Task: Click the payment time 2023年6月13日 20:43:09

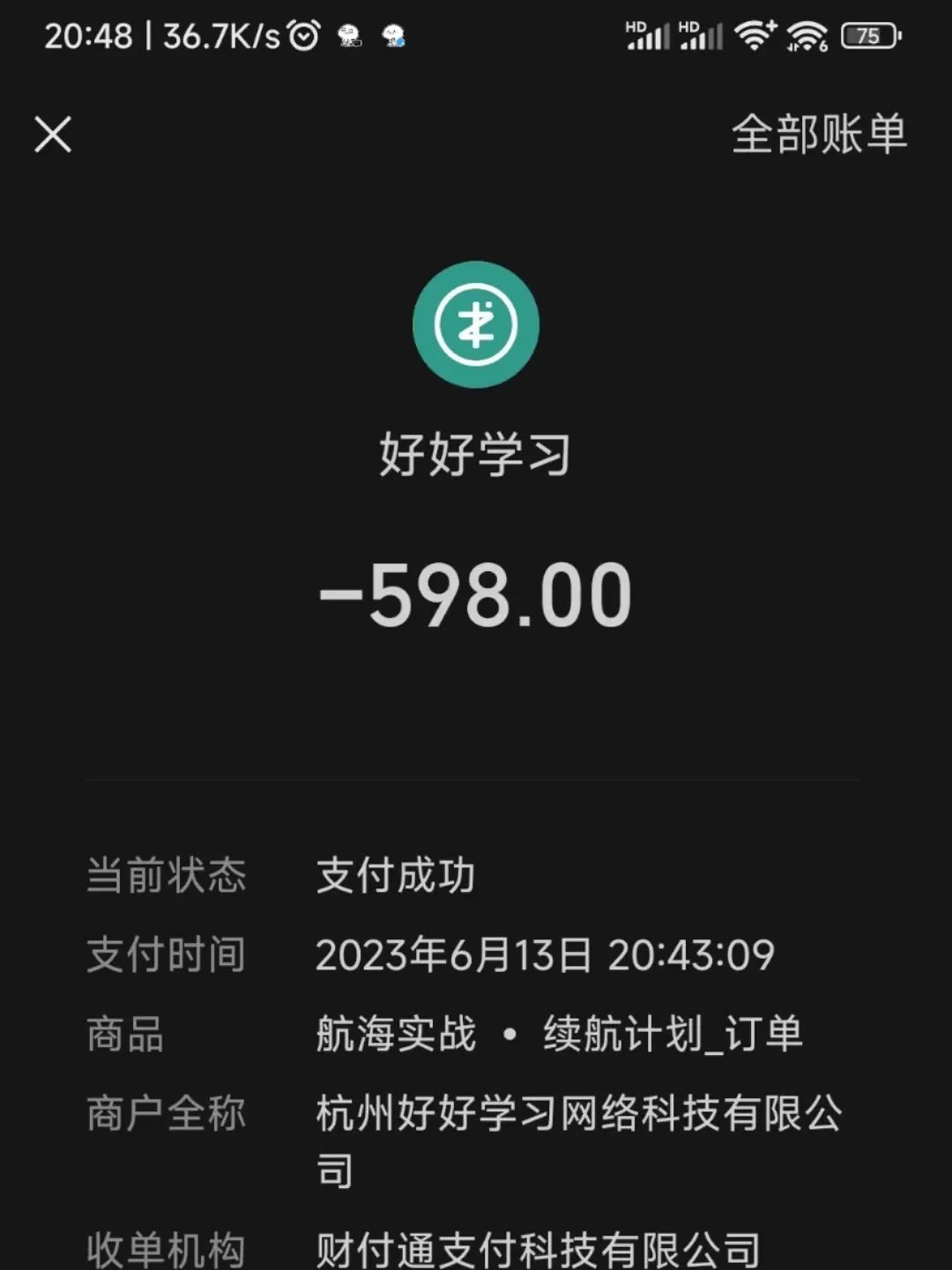Action: pyautogui.click(x=547, y=954)
